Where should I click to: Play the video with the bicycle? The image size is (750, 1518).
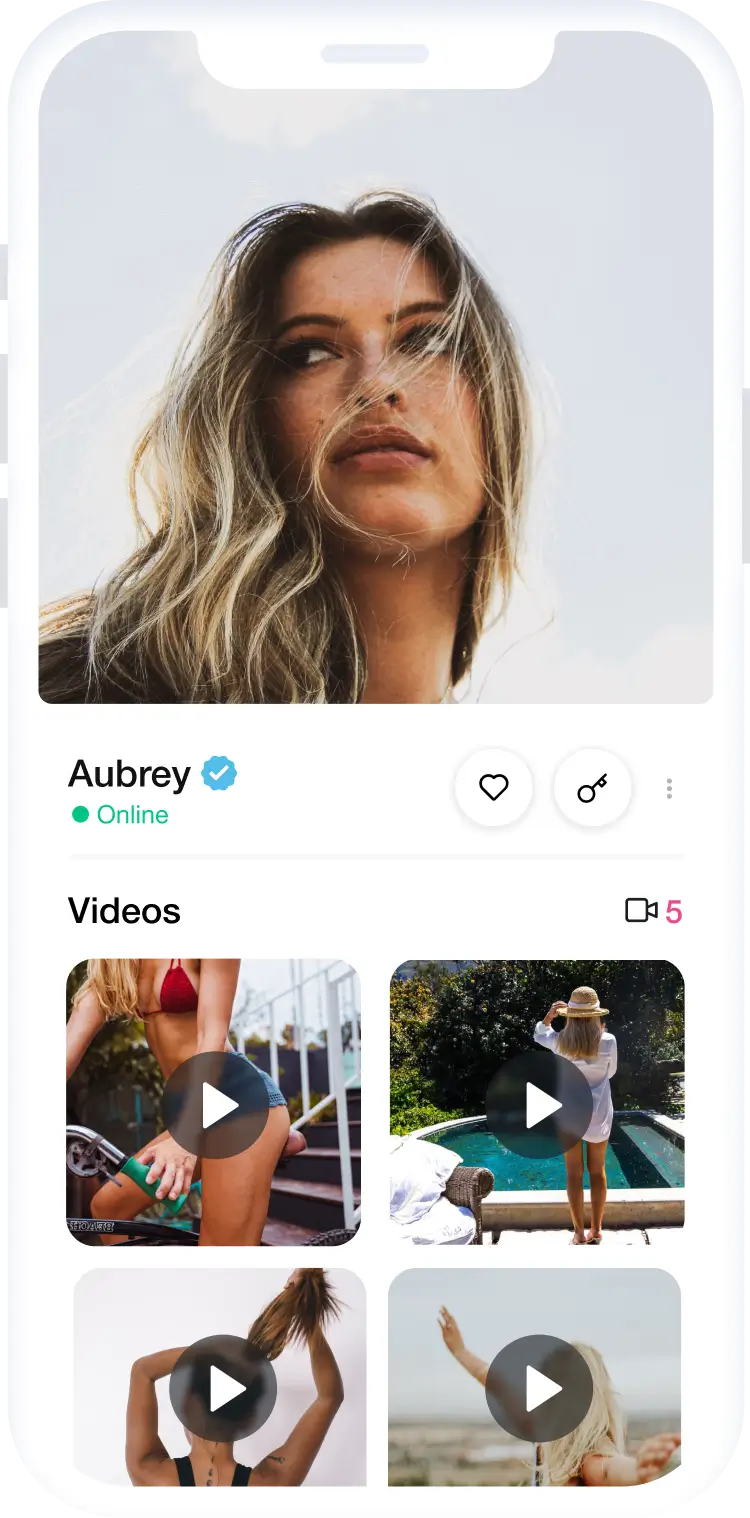(217, 1105)
